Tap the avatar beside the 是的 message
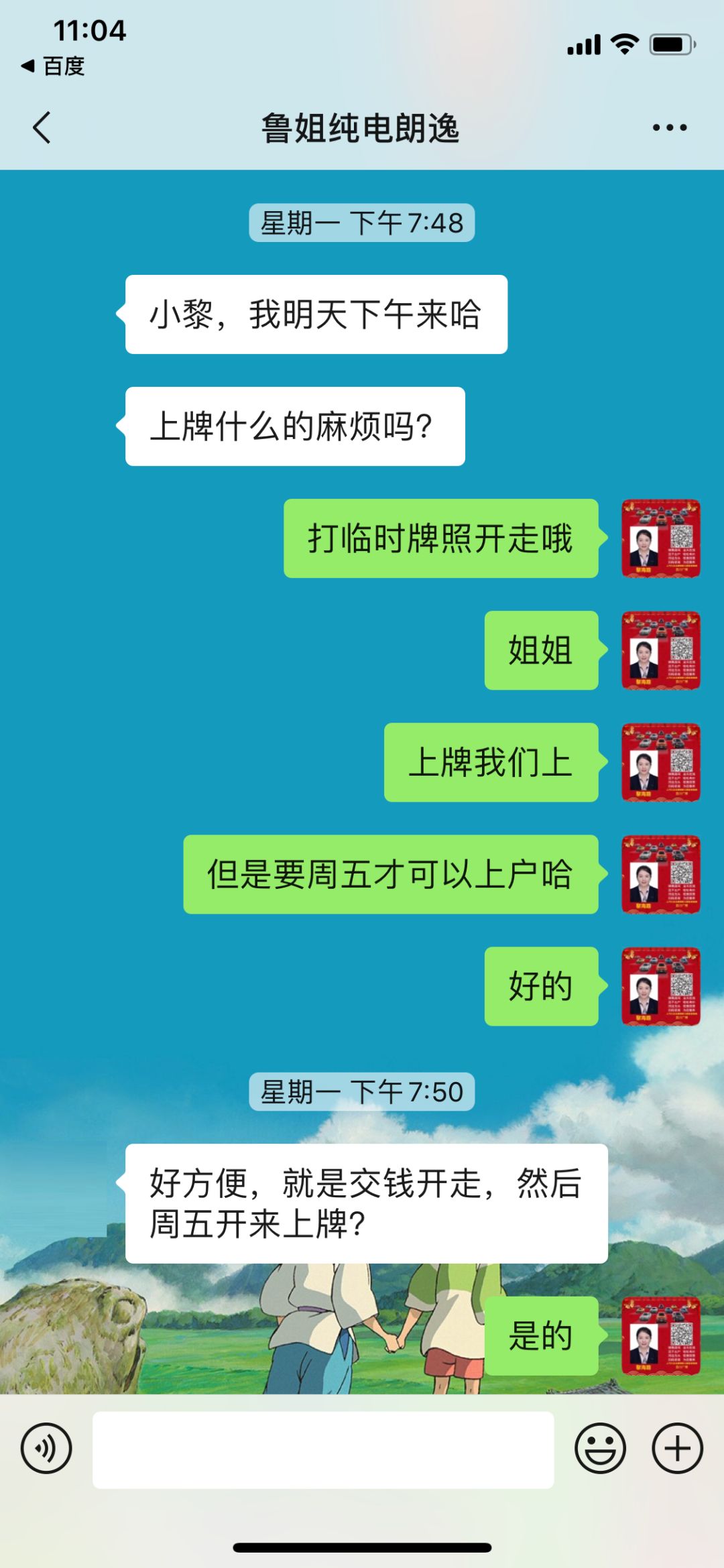 point(660,1336)
